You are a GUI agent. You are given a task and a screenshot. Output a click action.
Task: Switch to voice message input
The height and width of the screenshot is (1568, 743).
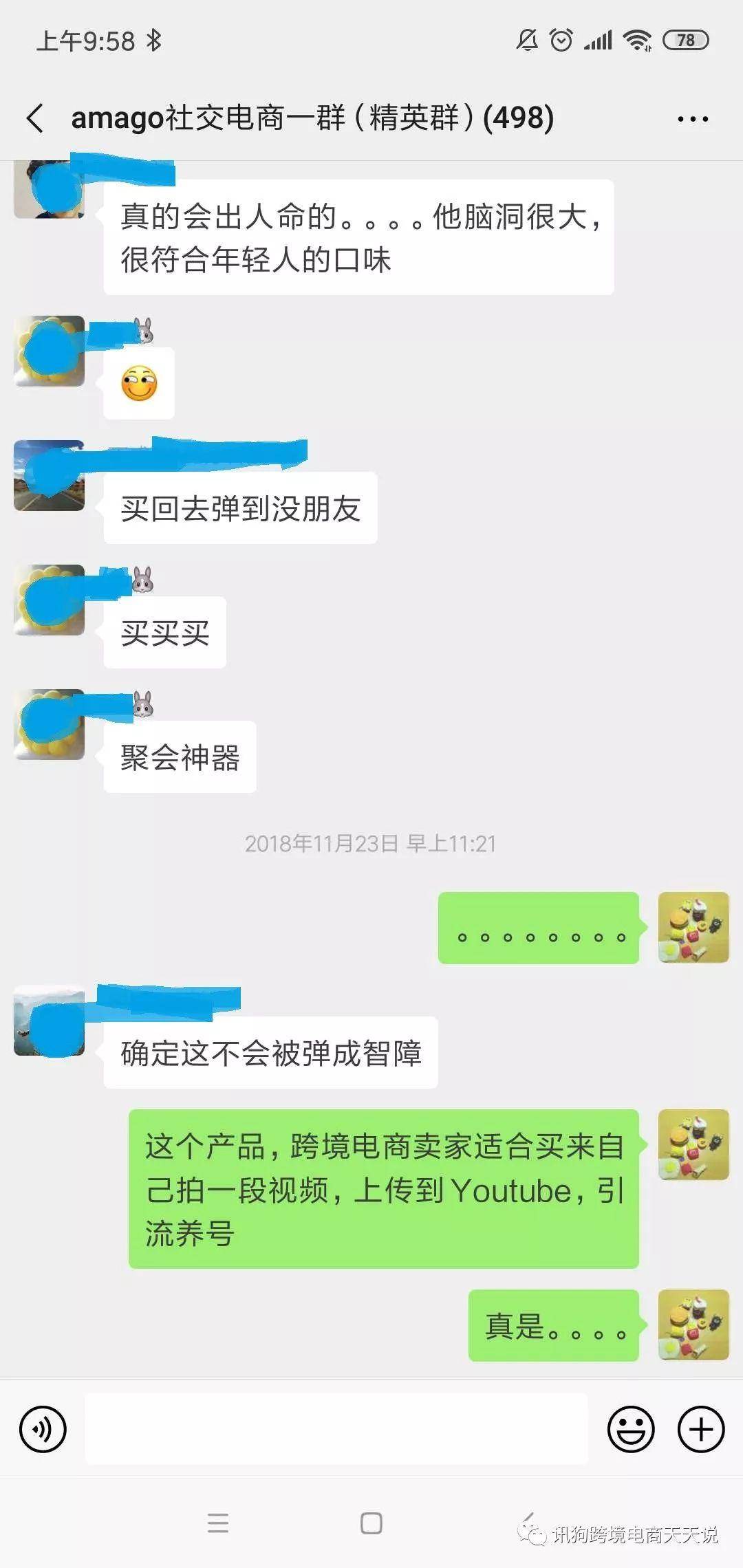[43, 1429]
